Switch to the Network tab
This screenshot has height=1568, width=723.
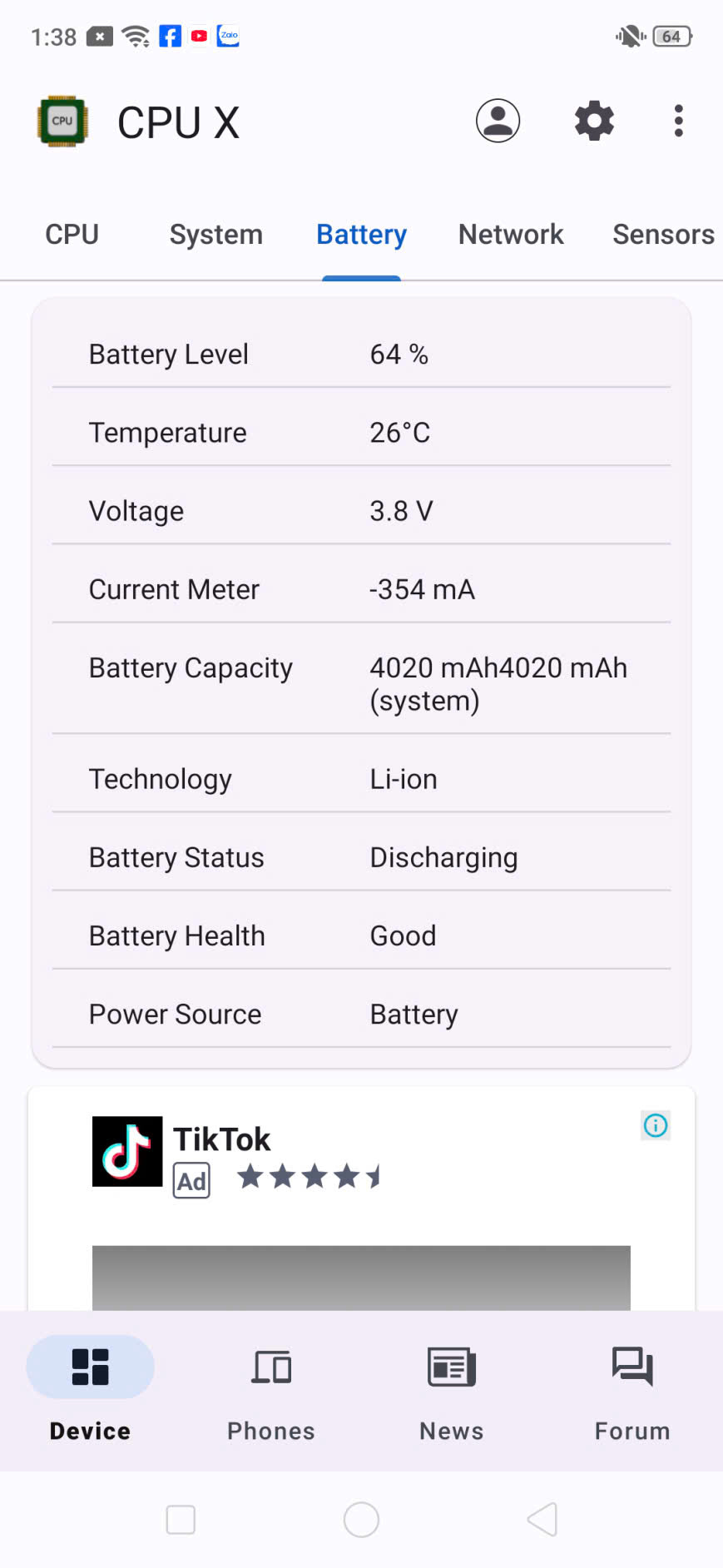(511, 235)
